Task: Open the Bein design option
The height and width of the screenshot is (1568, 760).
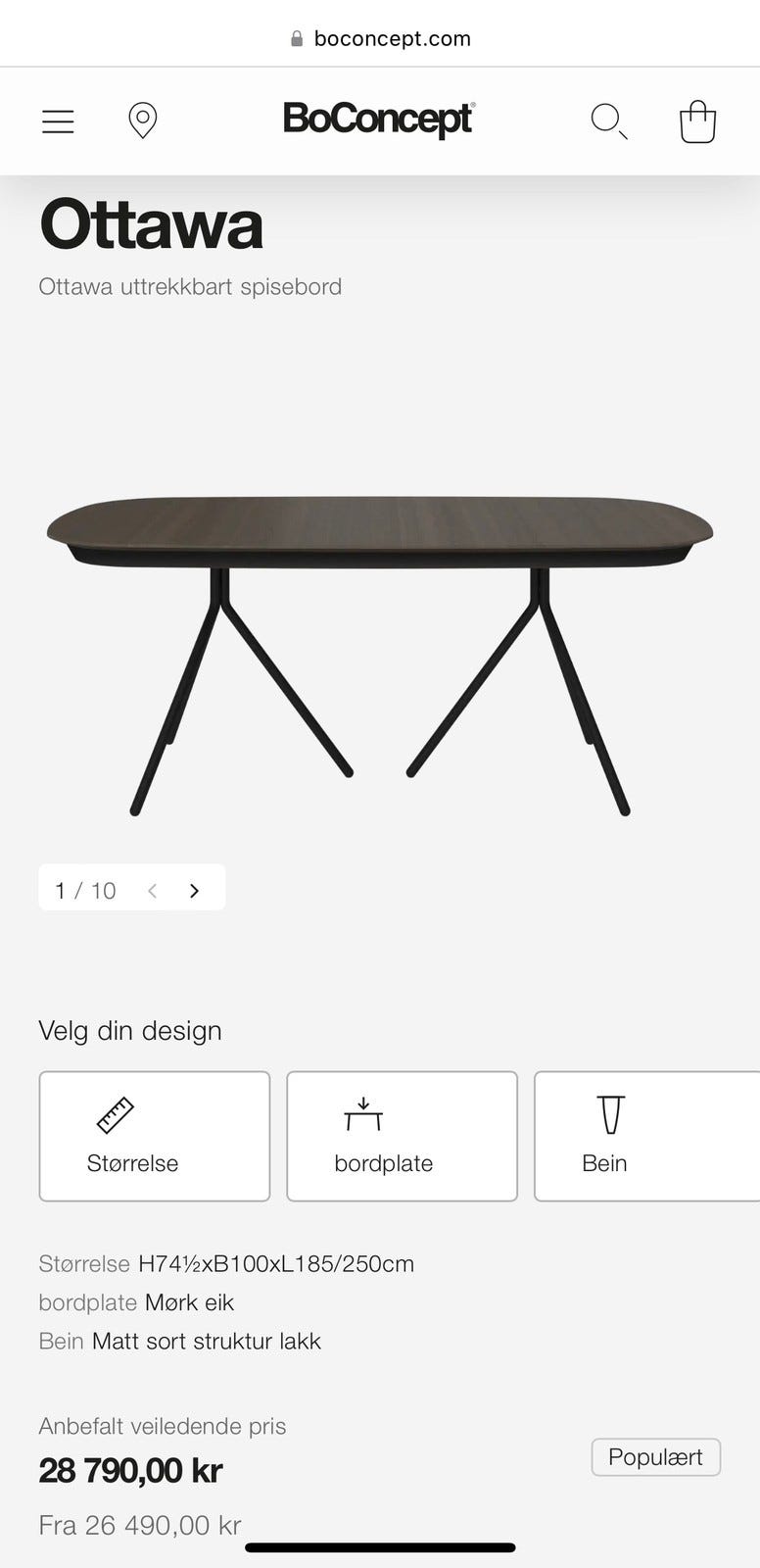Action: pos(646,1136)
